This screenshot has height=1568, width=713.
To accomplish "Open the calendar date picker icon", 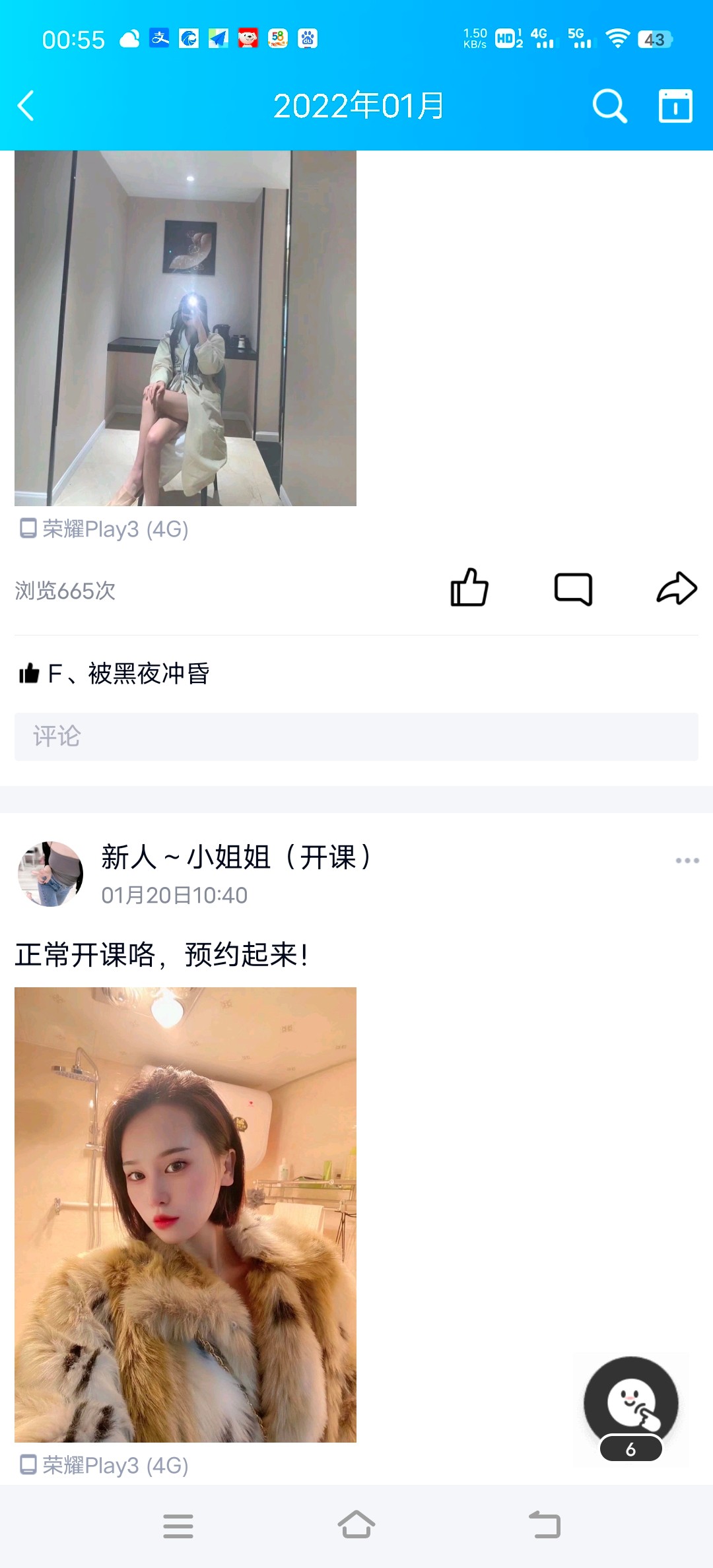I will 677,106.
